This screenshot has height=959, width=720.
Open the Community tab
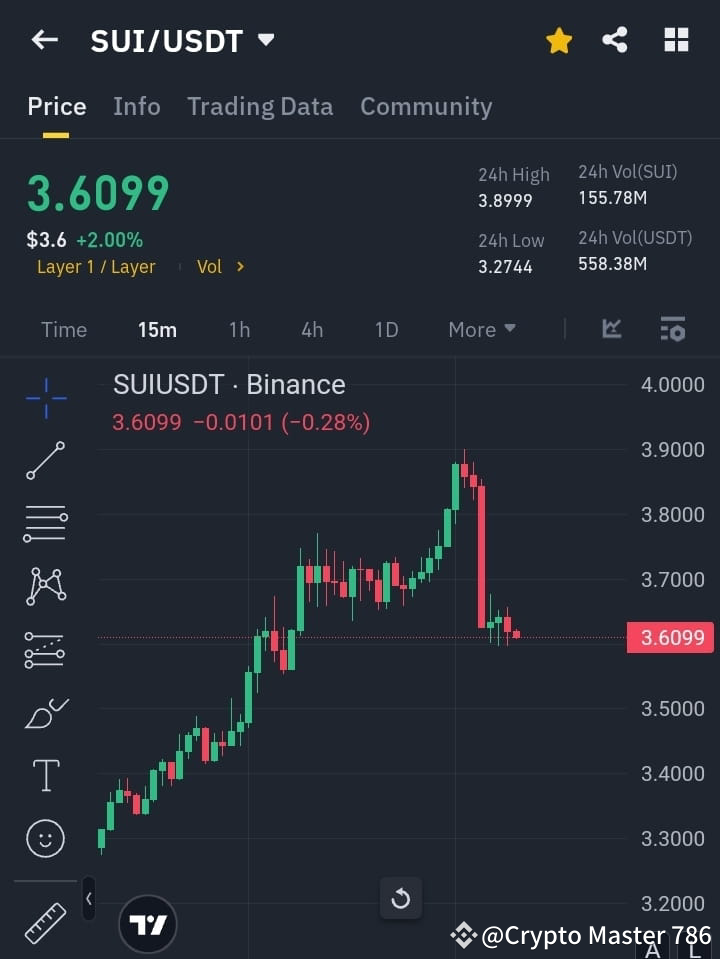(x=426, y=106)
